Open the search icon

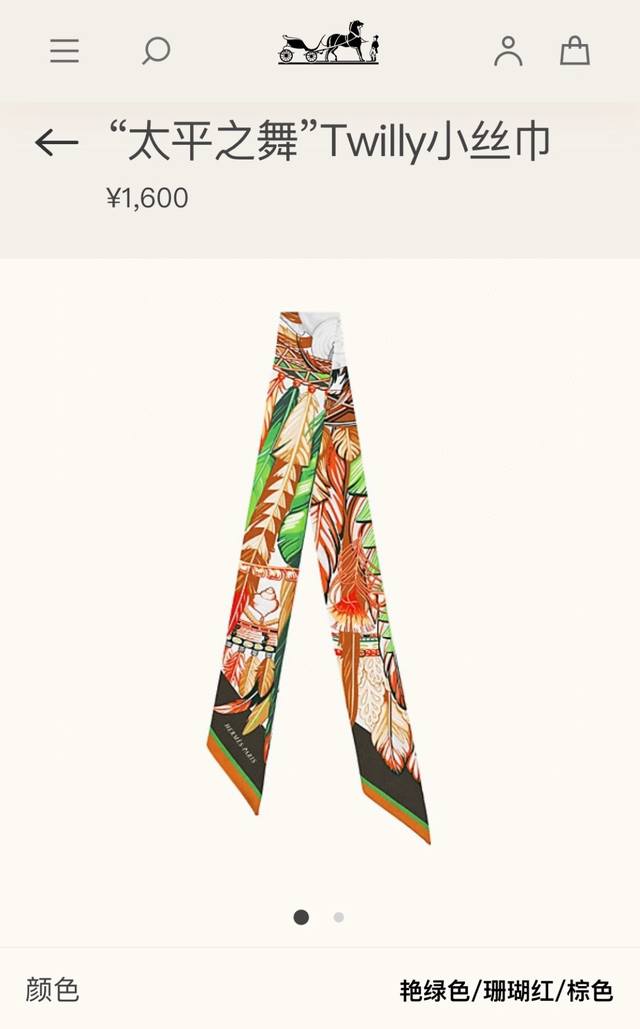point(155,50)
